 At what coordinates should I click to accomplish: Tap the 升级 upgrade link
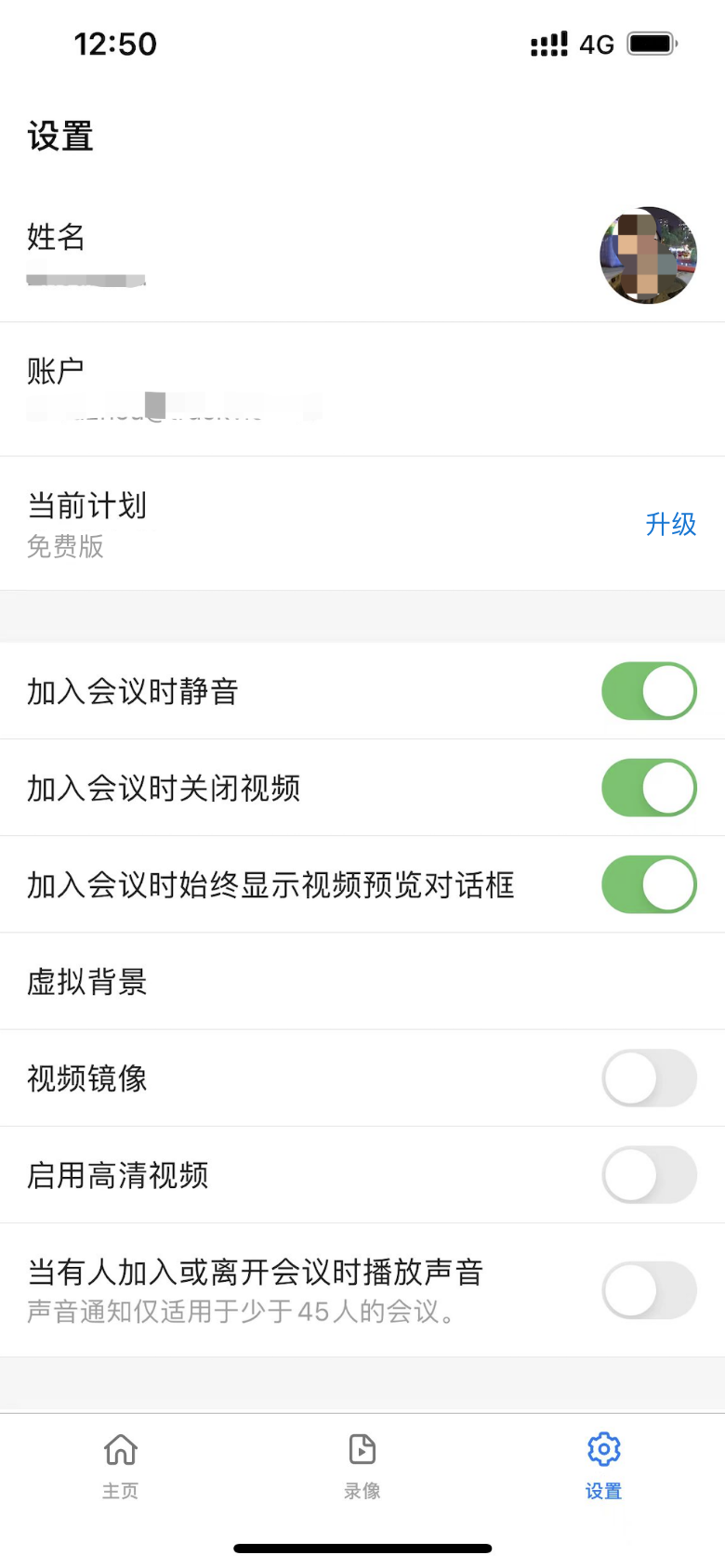(x=670, y=524)
